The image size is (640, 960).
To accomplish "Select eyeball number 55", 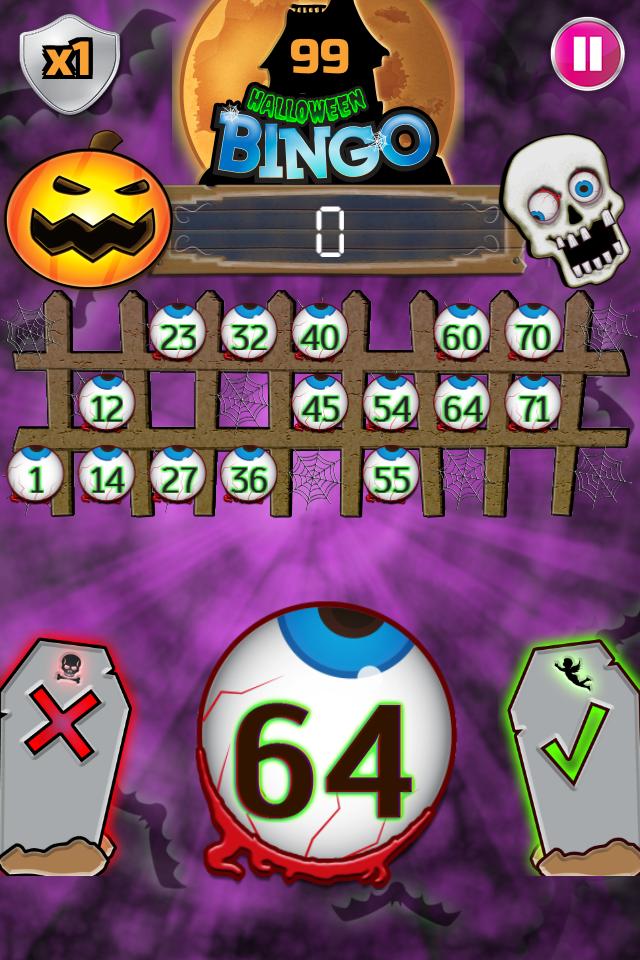I will click(x=392, y=477).
